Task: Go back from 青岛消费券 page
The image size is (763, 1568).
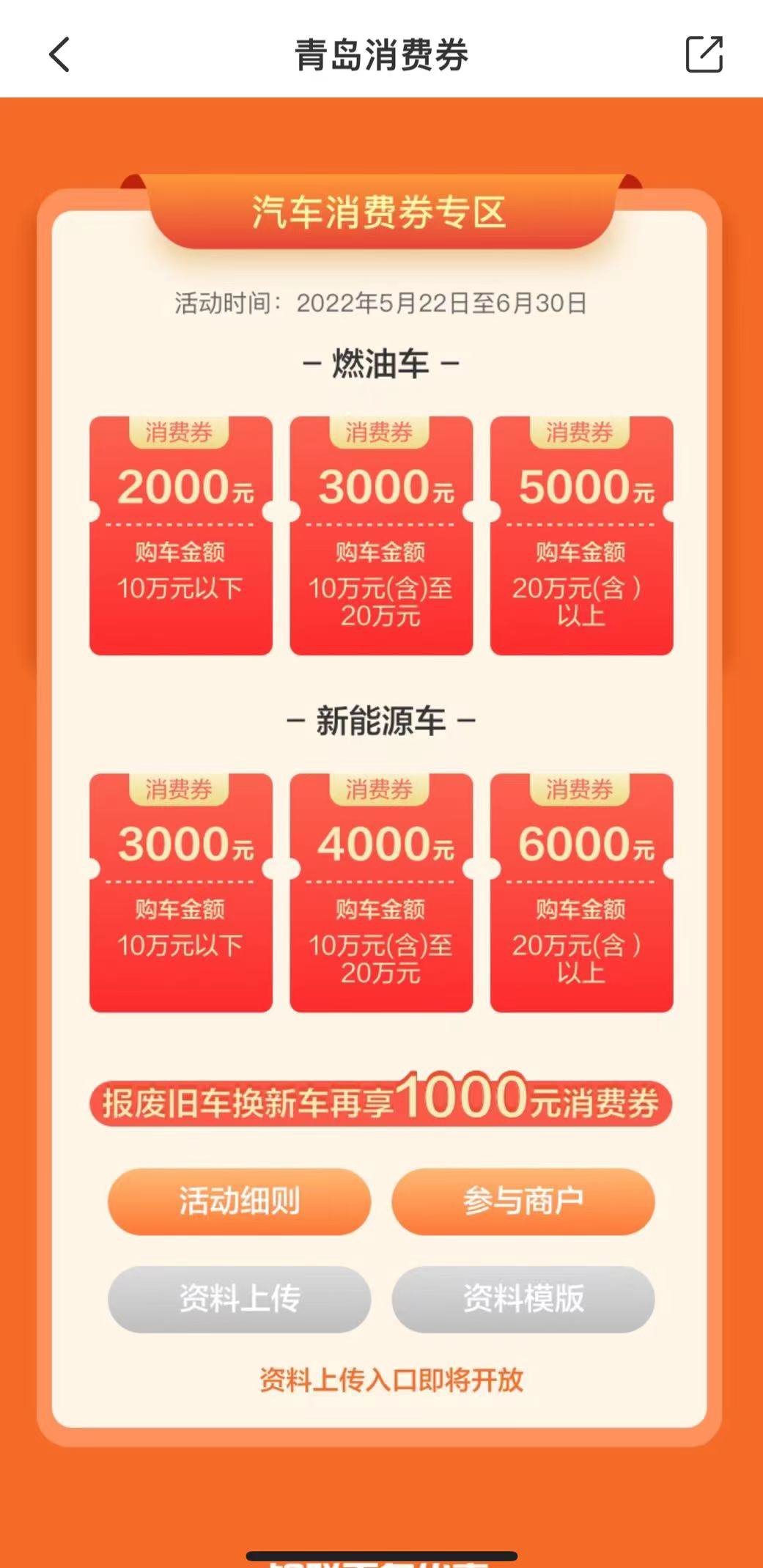Action: (x=59, y=55)
